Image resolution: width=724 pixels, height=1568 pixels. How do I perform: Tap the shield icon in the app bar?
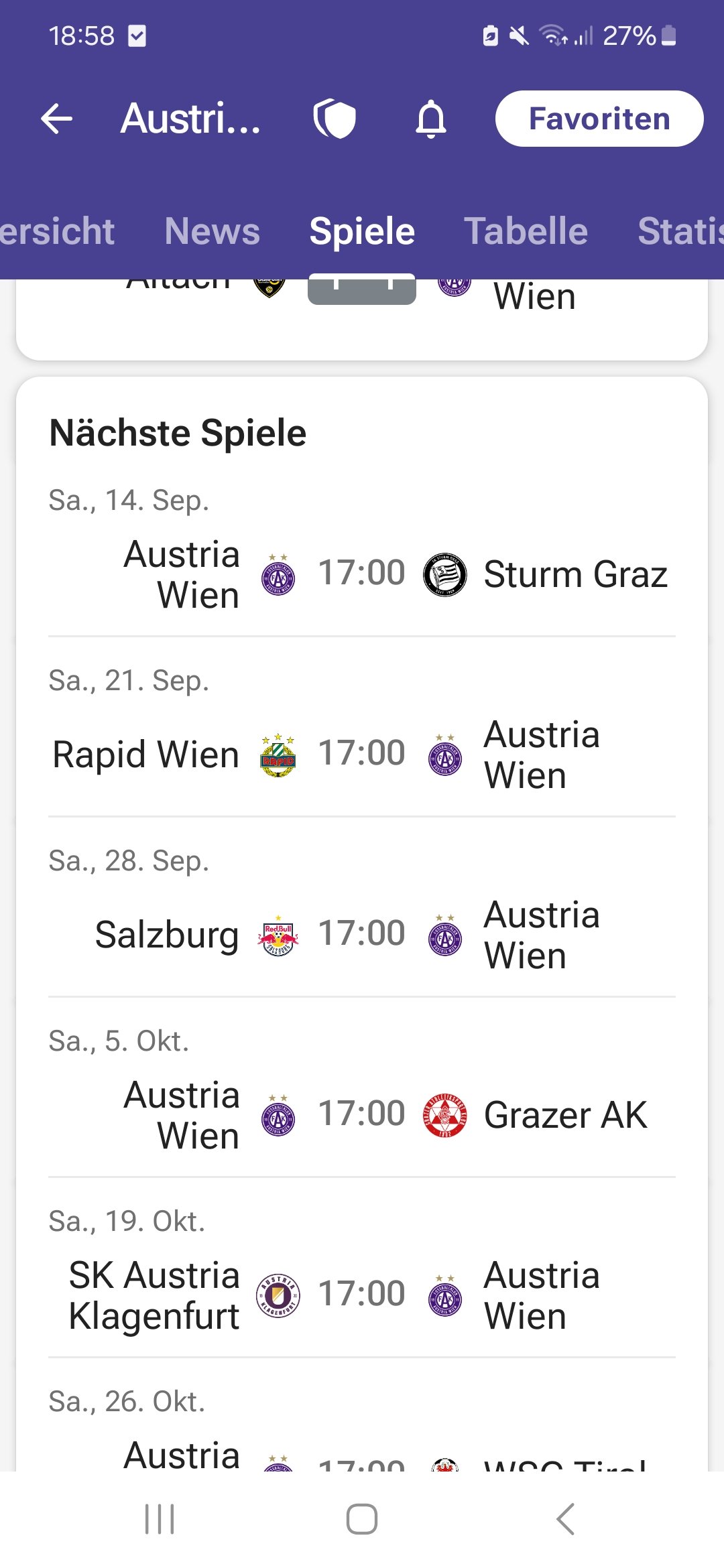[x=335, y=119]
